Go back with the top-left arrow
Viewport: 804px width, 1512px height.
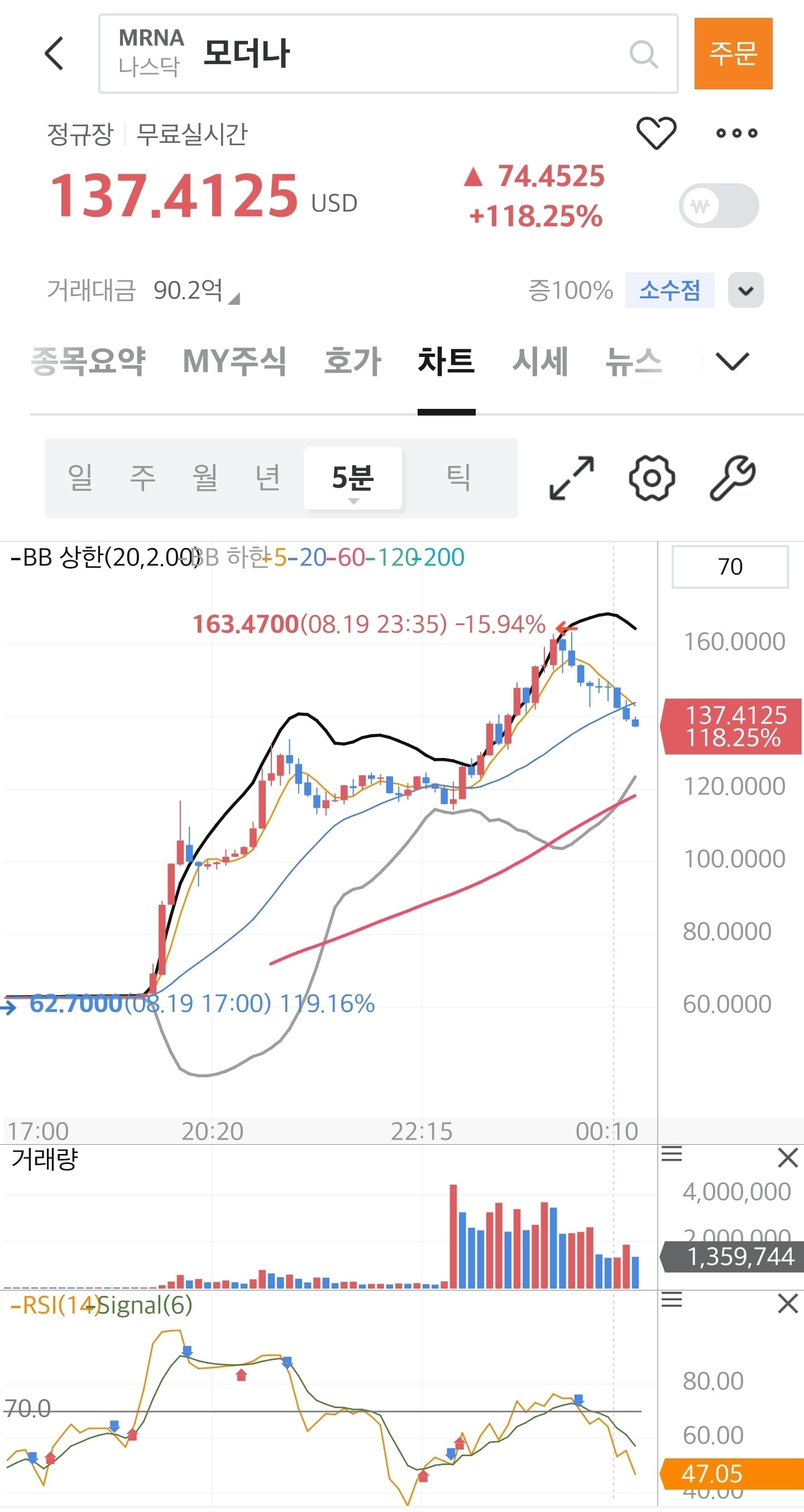pyautogui.click(x=54, y=54)
